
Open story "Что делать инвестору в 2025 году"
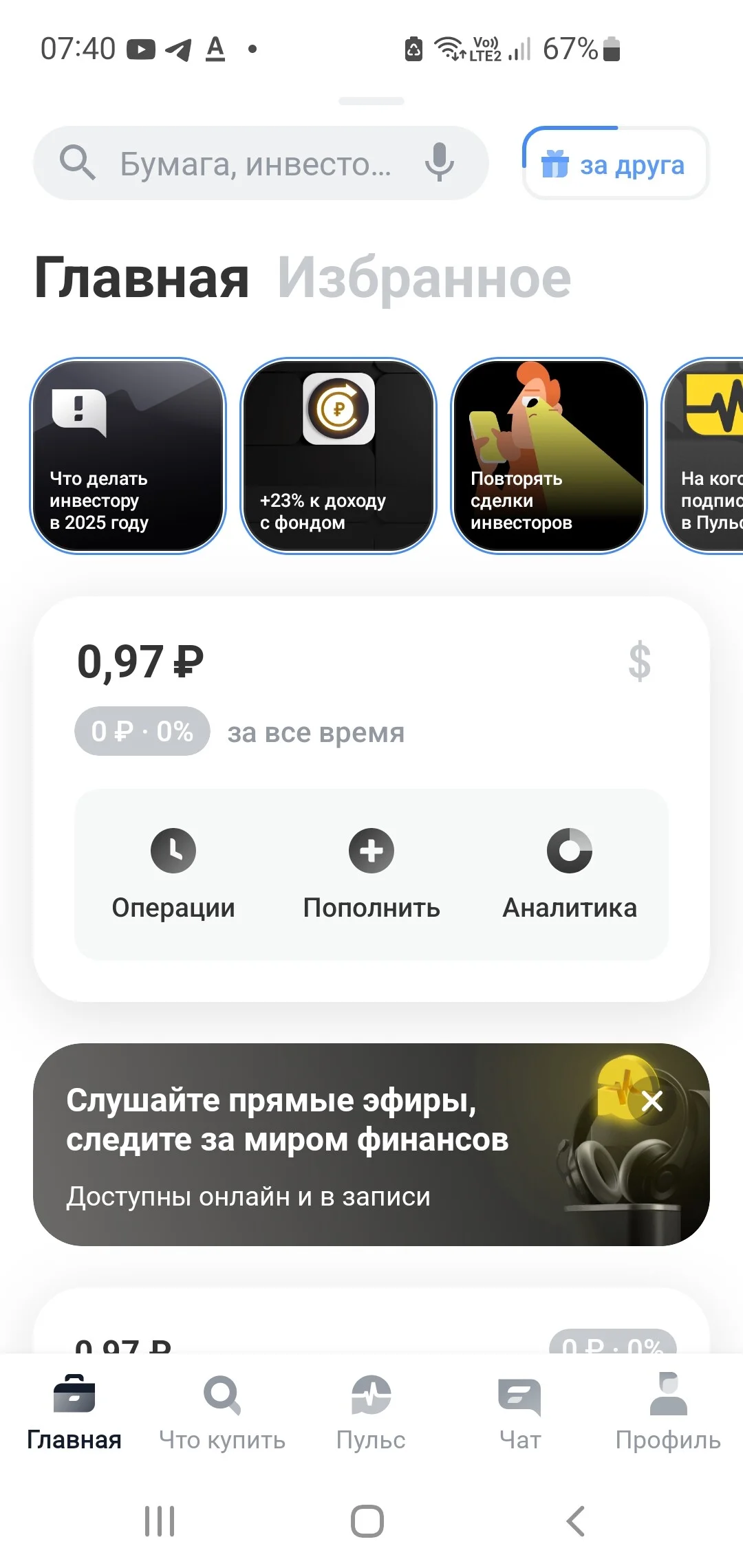point(128,455)
